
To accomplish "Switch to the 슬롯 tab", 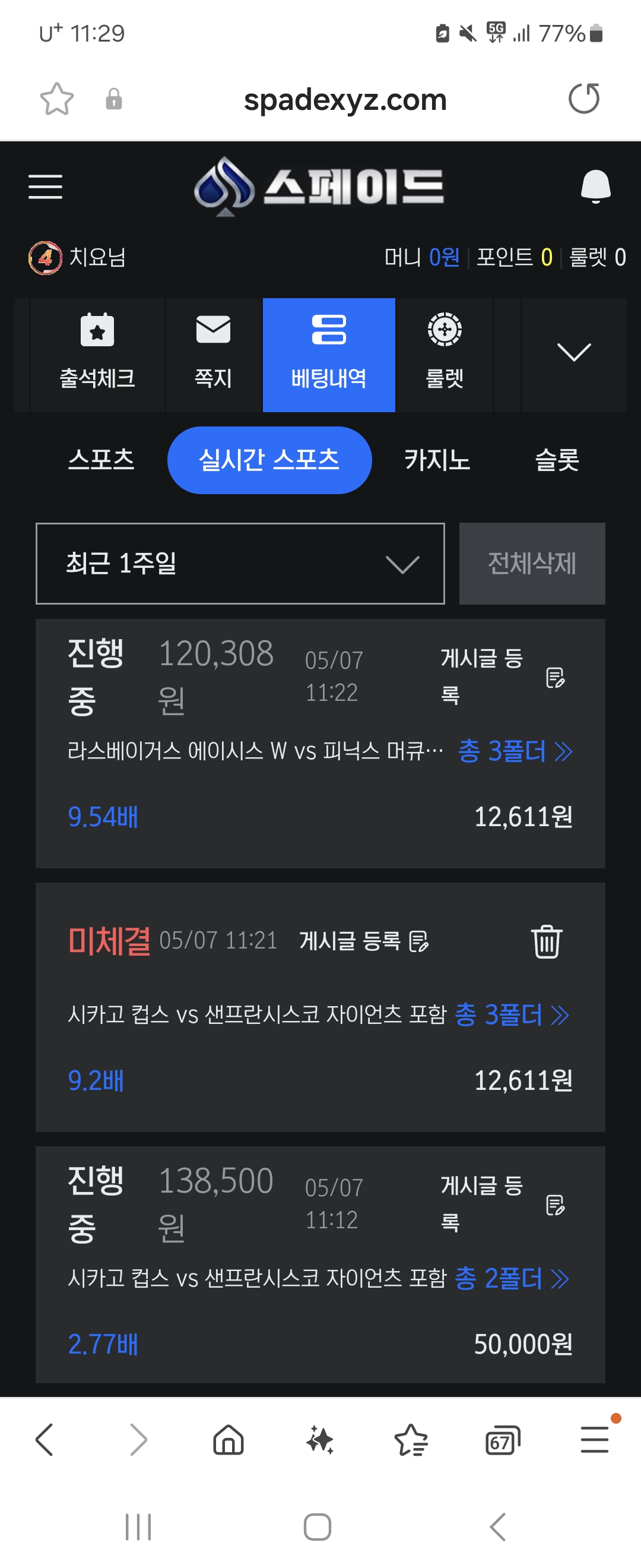I will pos(557,460).
